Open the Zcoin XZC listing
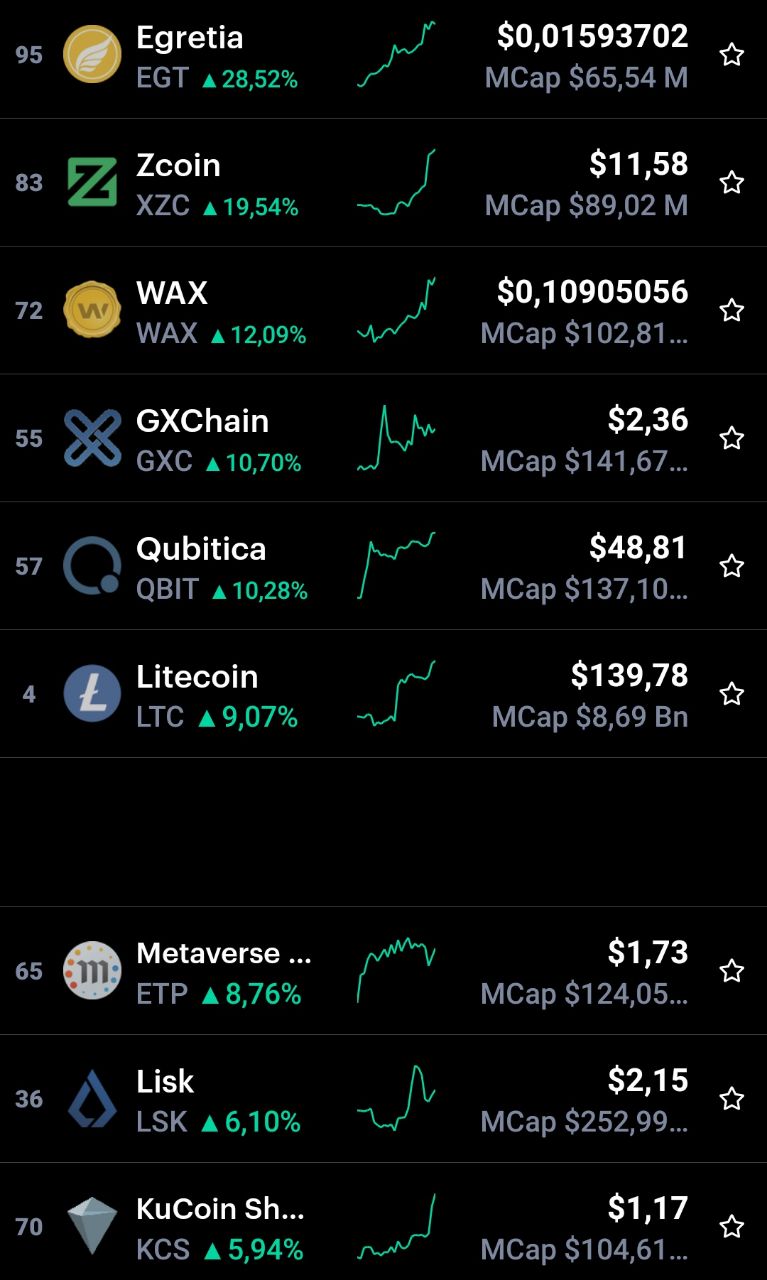The image size is (767, 1280). tap(383, 183)
